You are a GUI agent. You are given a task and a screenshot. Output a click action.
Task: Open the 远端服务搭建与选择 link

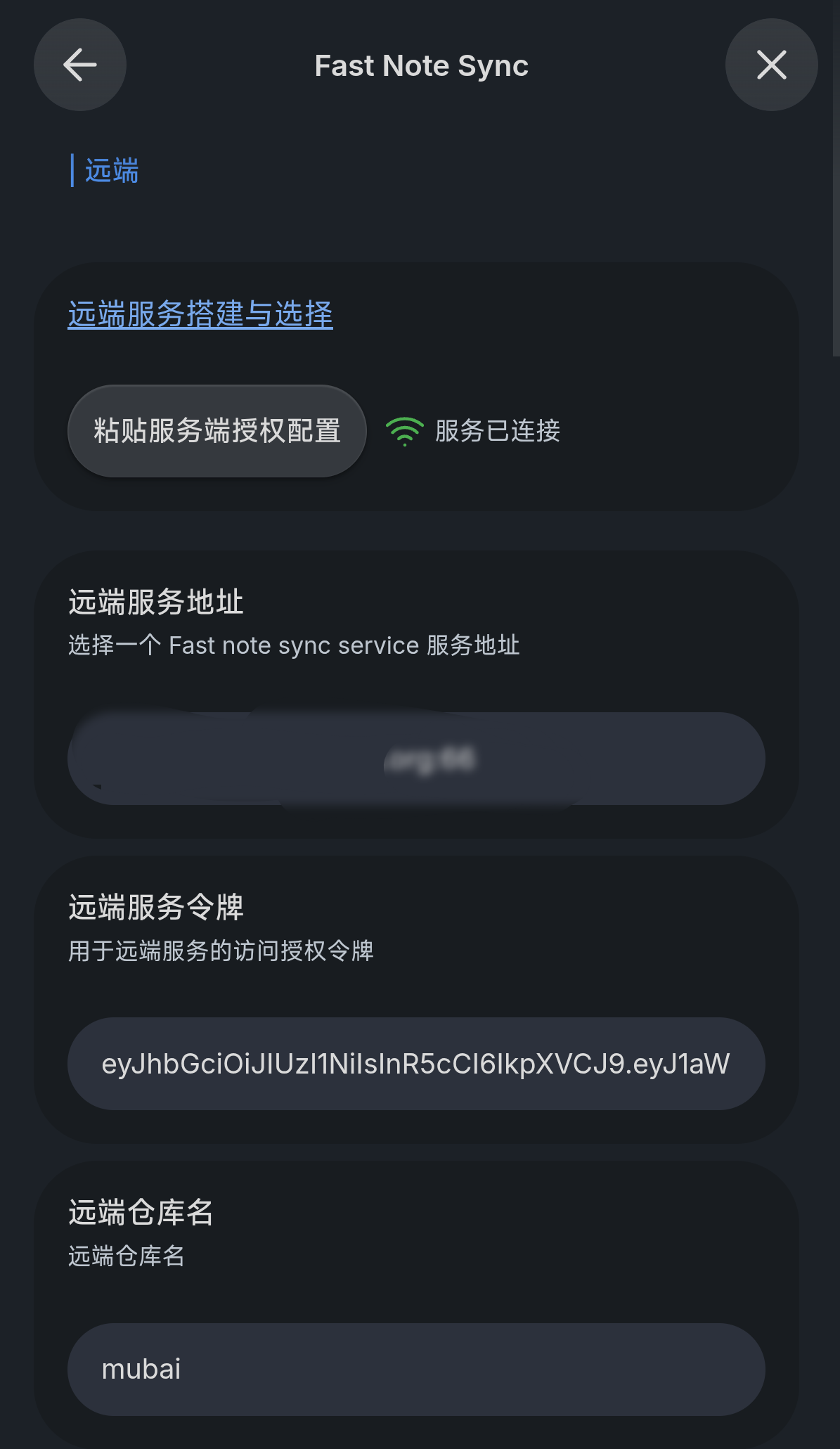point(200,314)
